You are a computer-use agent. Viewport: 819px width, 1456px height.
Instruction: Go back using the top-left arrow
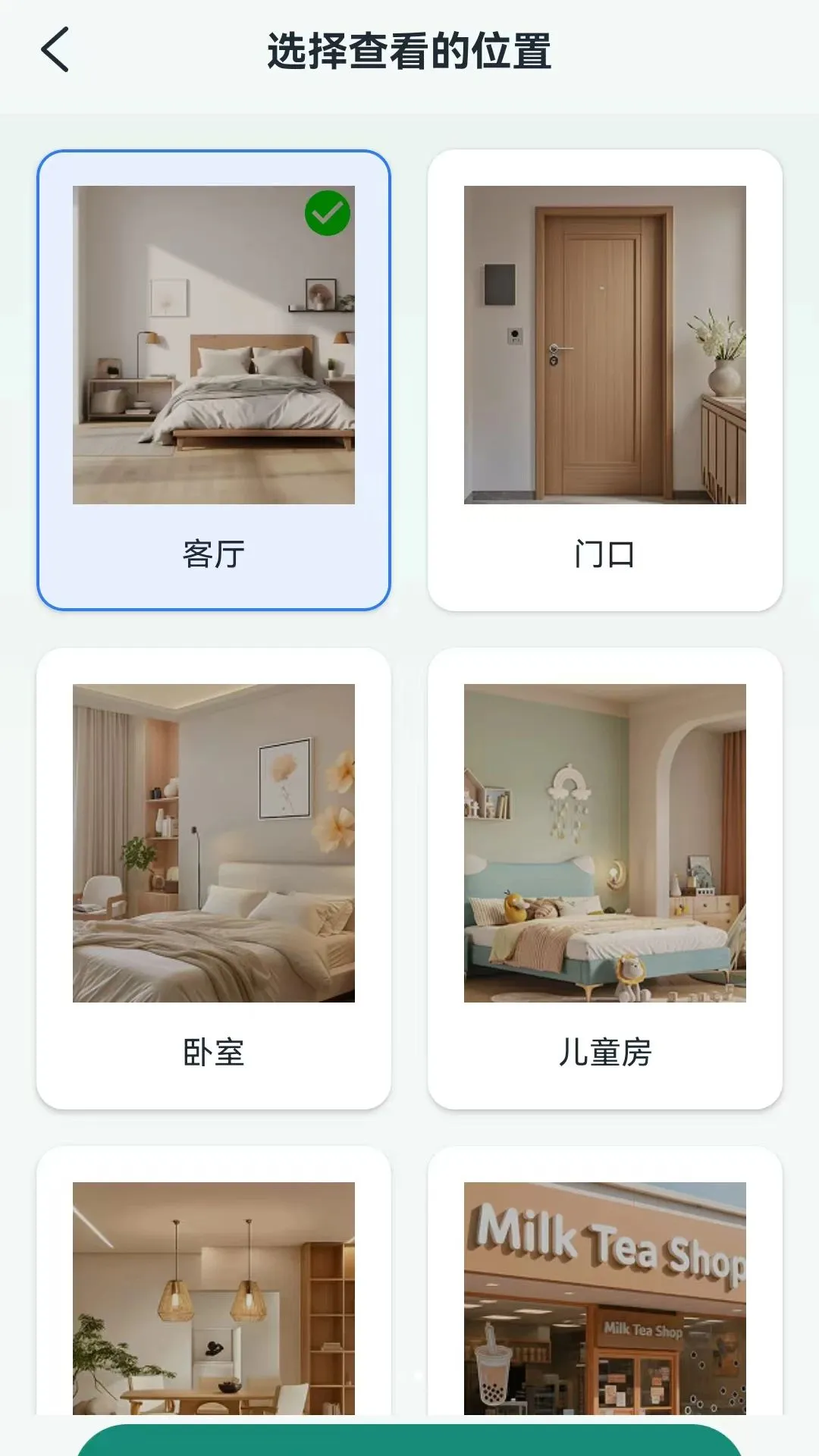55,50
